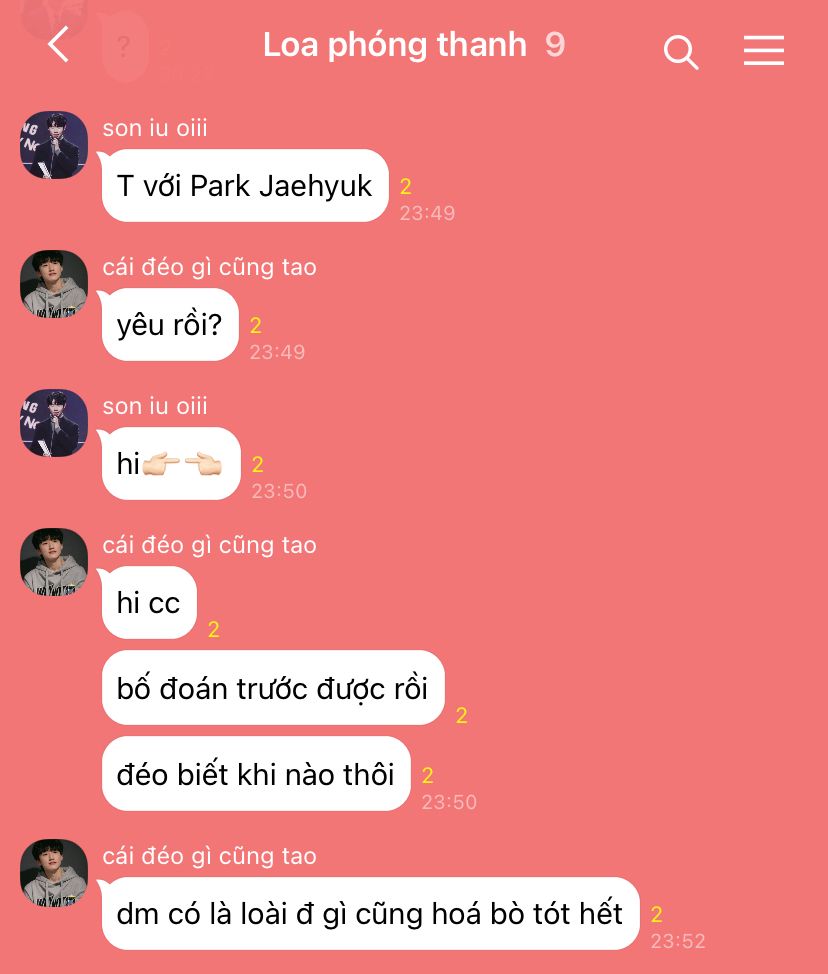Image resolution: width=828 pixels, height=974 pixels.
Task: Go back from Loa phóng thanh chat
Action: coord(59,45)
